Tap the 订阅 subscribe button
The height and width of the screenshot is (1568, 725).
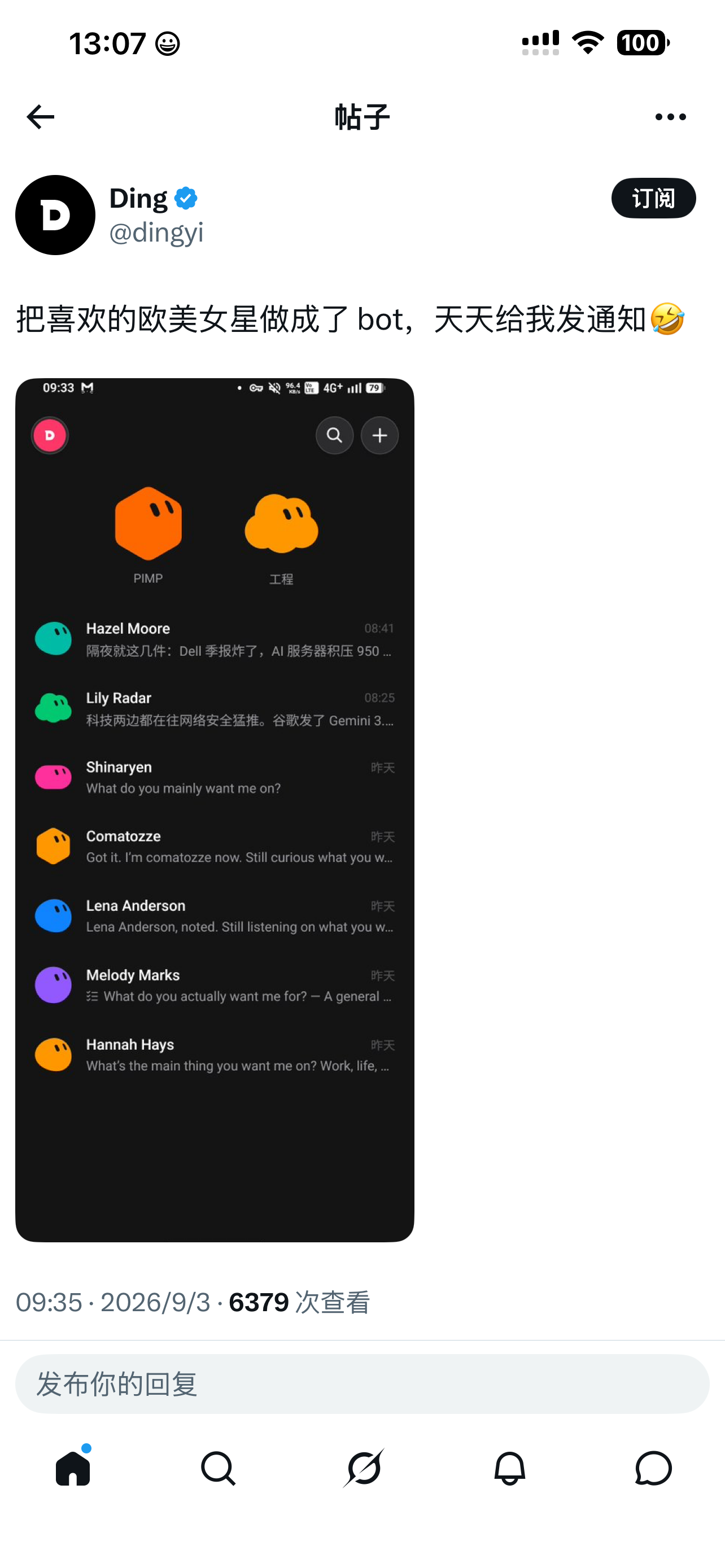pyautogui.click(x=653, y=198)
